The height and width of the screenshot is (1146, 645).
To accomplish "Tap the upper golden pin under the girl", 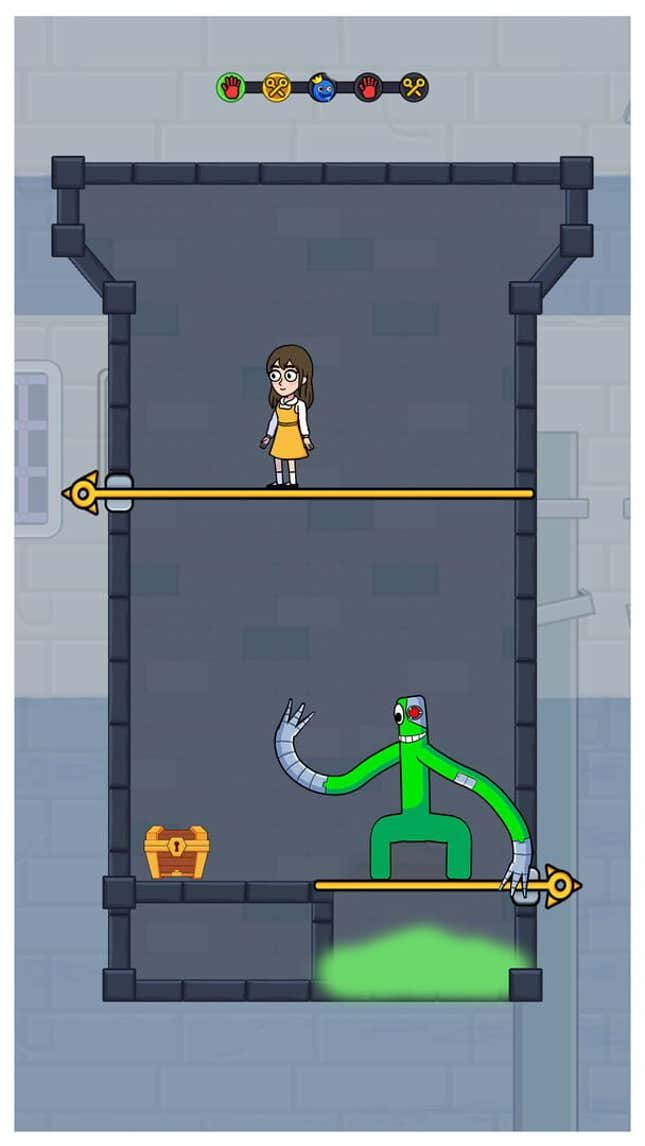I will click(x=298, y=493).
